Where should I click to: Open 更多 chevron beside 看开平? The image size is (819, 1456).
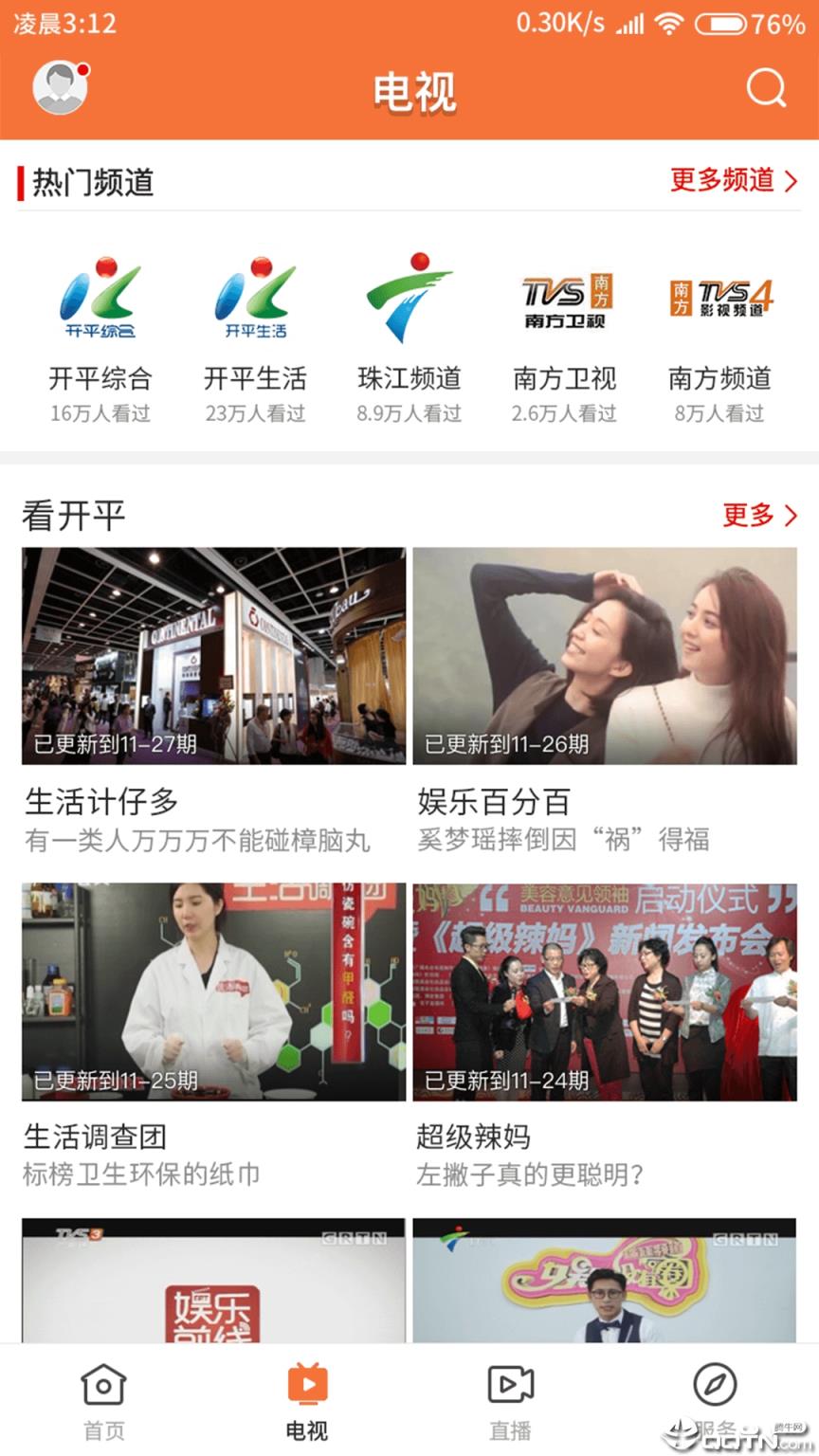coord(758,516)
